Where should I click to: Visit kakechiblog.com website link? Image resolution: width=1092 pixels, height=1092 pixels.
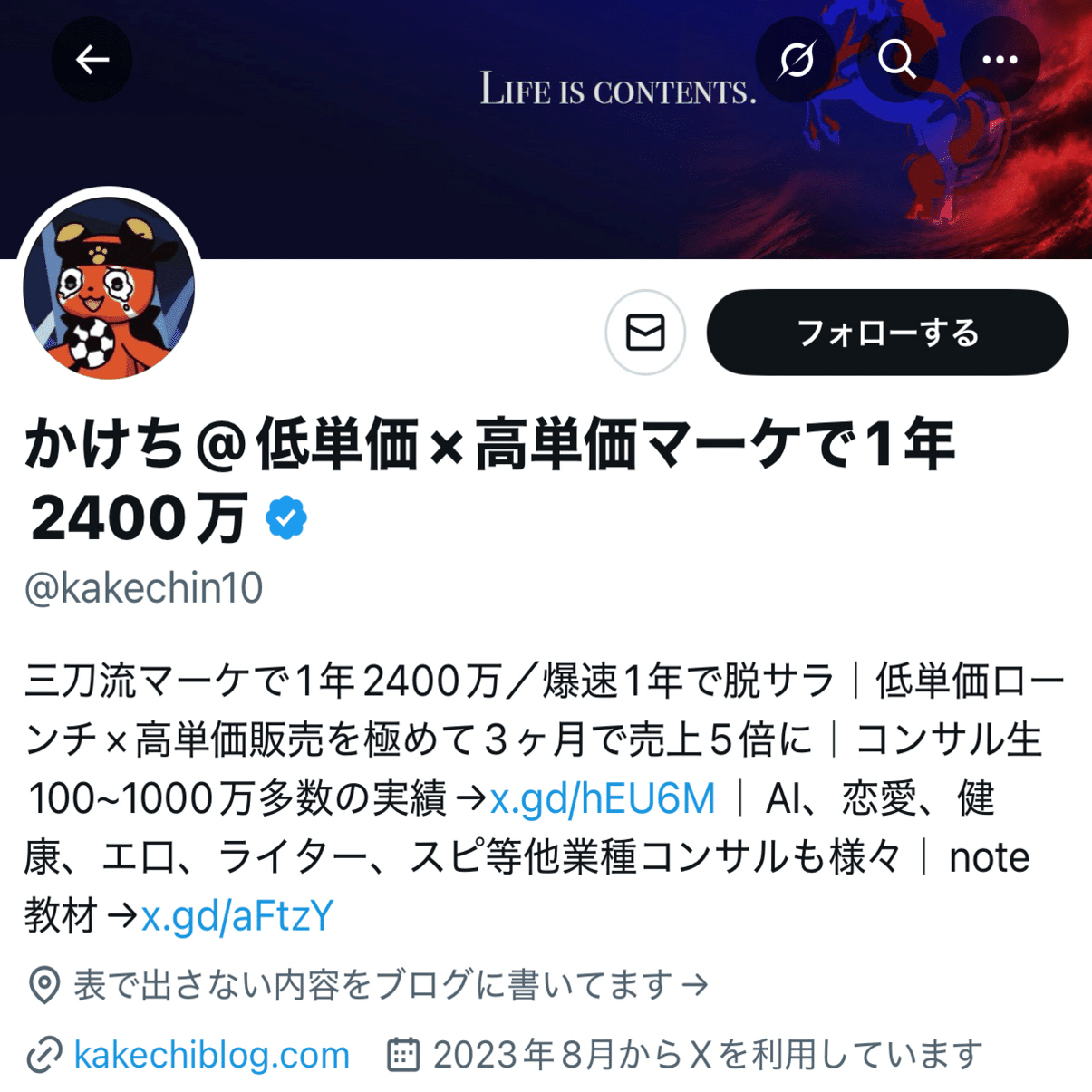coord(211,1055)
